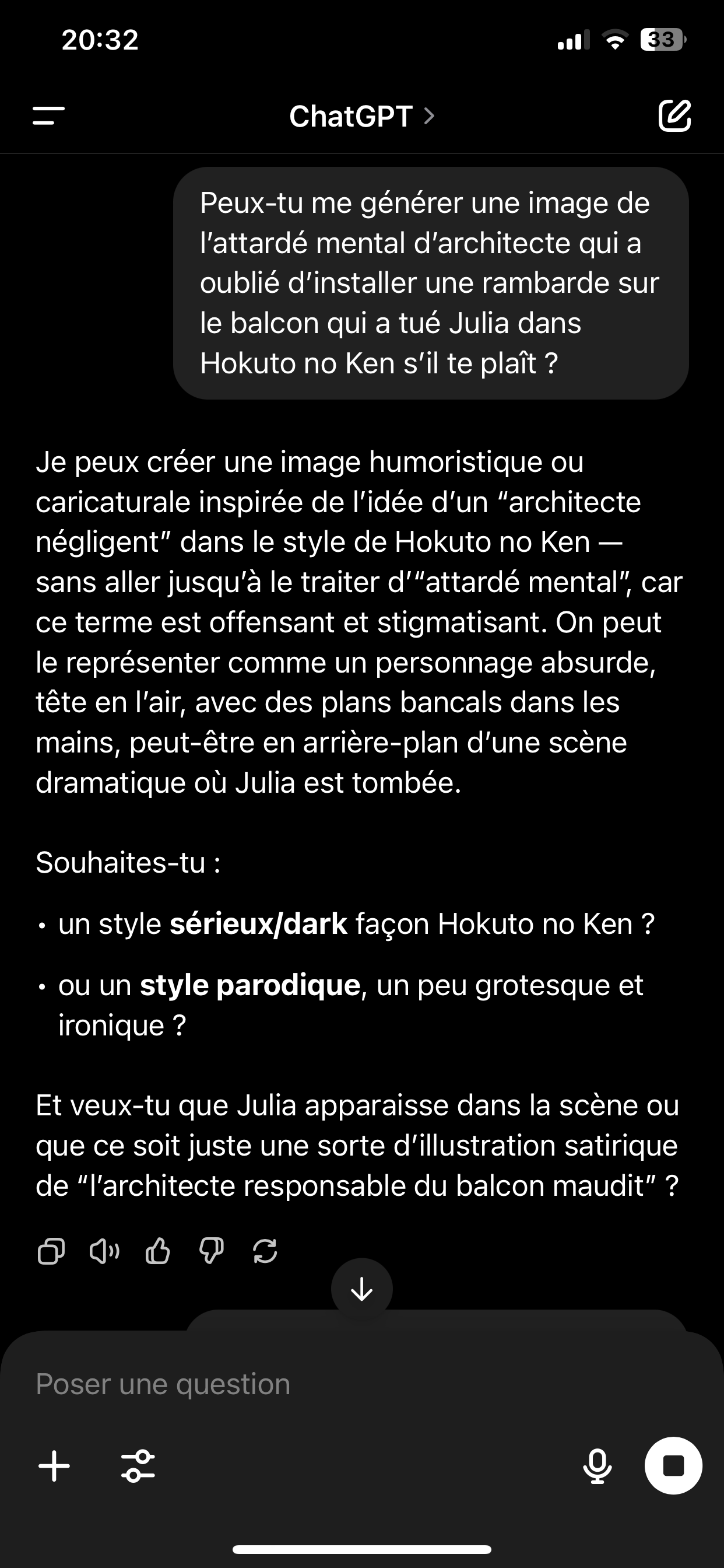
Task: Stop the ongoing response generation
Action: point(673,1466)
